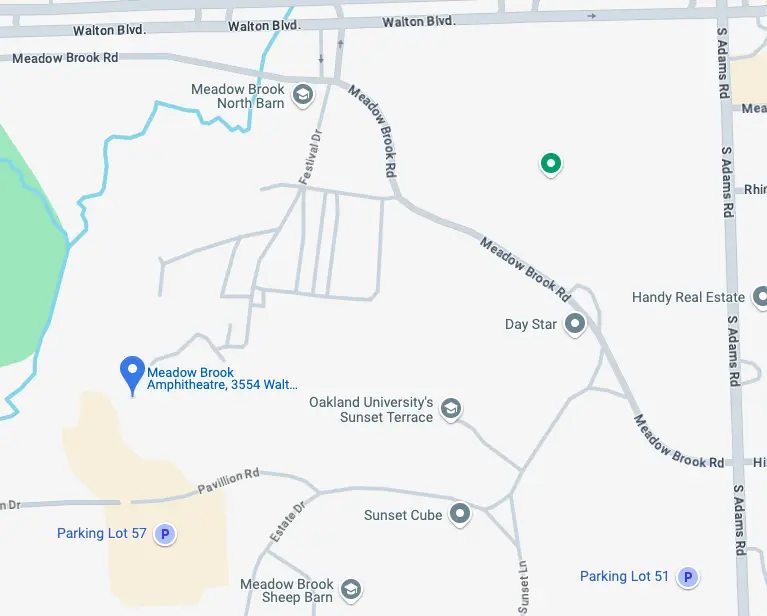
Task: Tap the Sunset Cube place marker
Action: coord(460,514)
